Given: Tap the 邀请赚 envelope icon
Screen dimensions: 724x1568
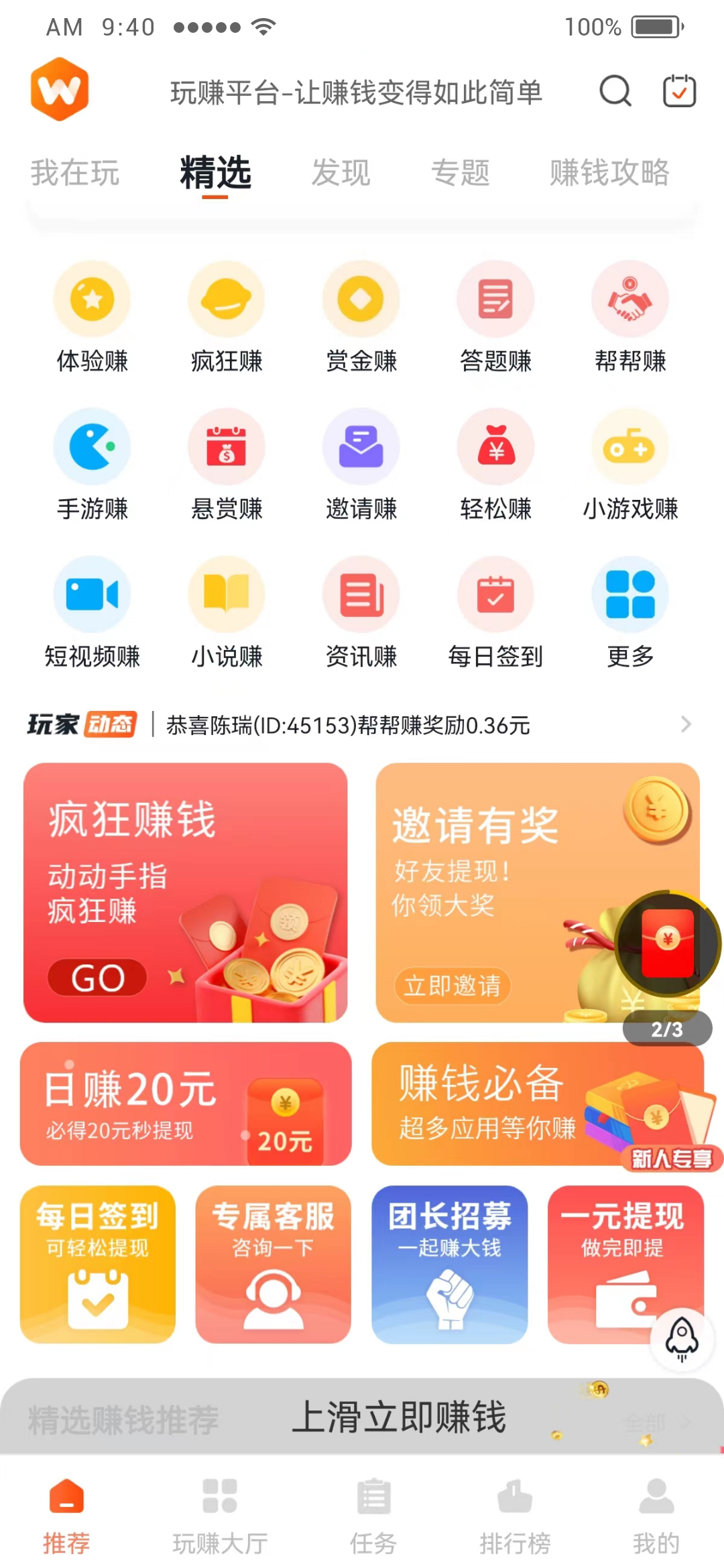Looking at the screenshot, I should point(361,447).
